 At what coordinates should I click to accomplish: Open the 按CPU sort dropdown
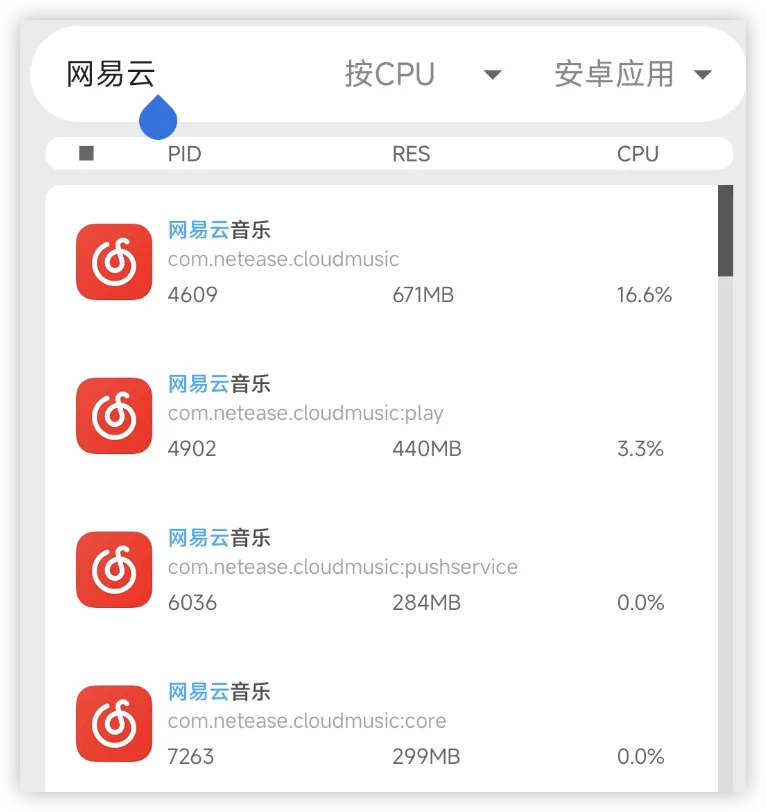(422, 74)
